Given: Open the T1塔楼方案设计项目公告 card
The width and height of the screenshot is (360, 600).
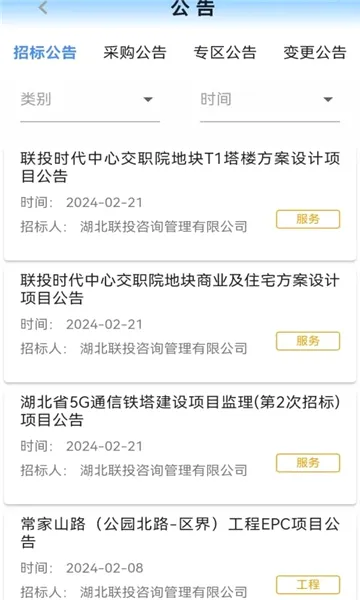Looking at the screenshot, I should click(x=180, y=203).
